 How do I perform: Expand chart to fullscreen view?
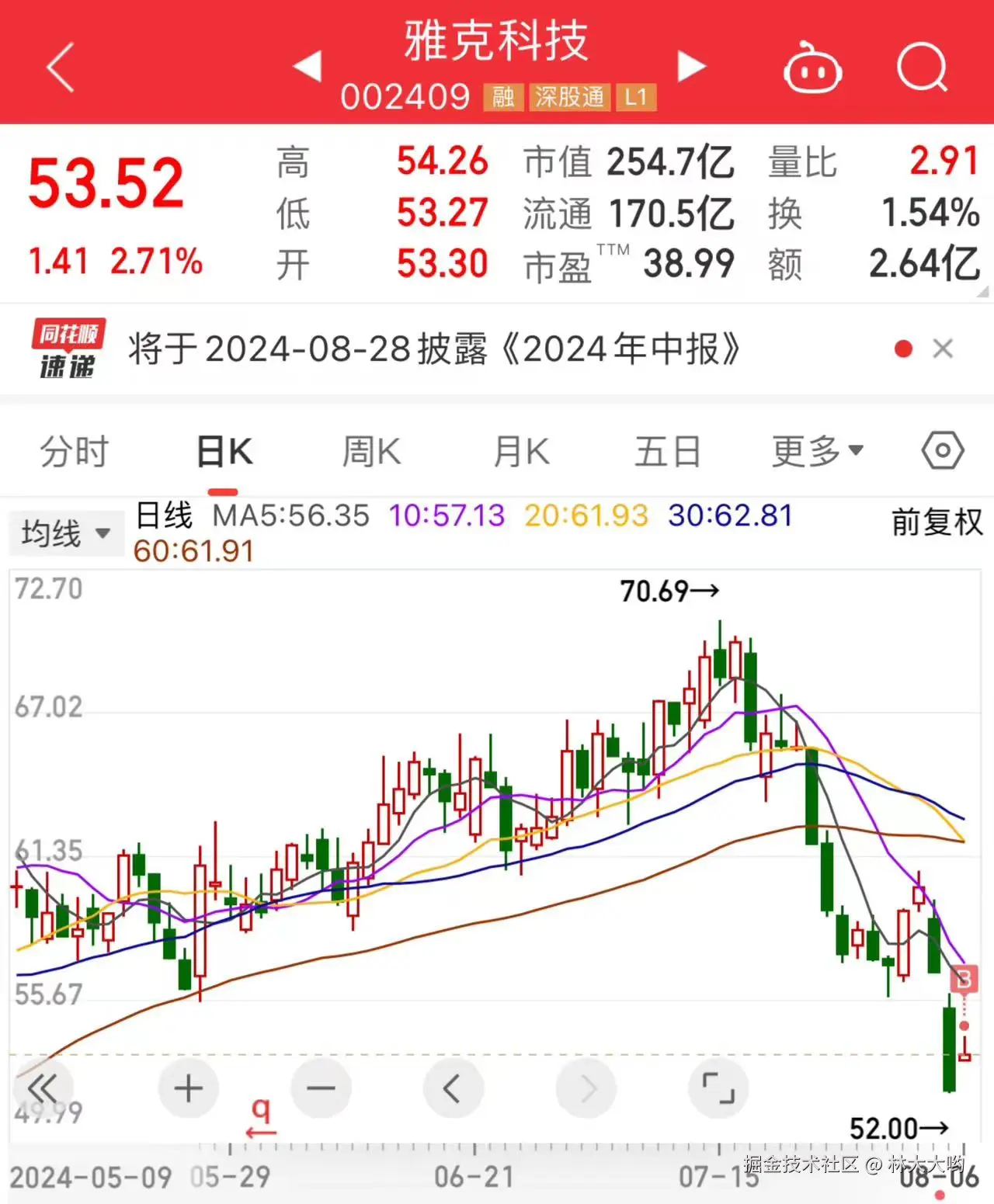tap(719, 1088)
